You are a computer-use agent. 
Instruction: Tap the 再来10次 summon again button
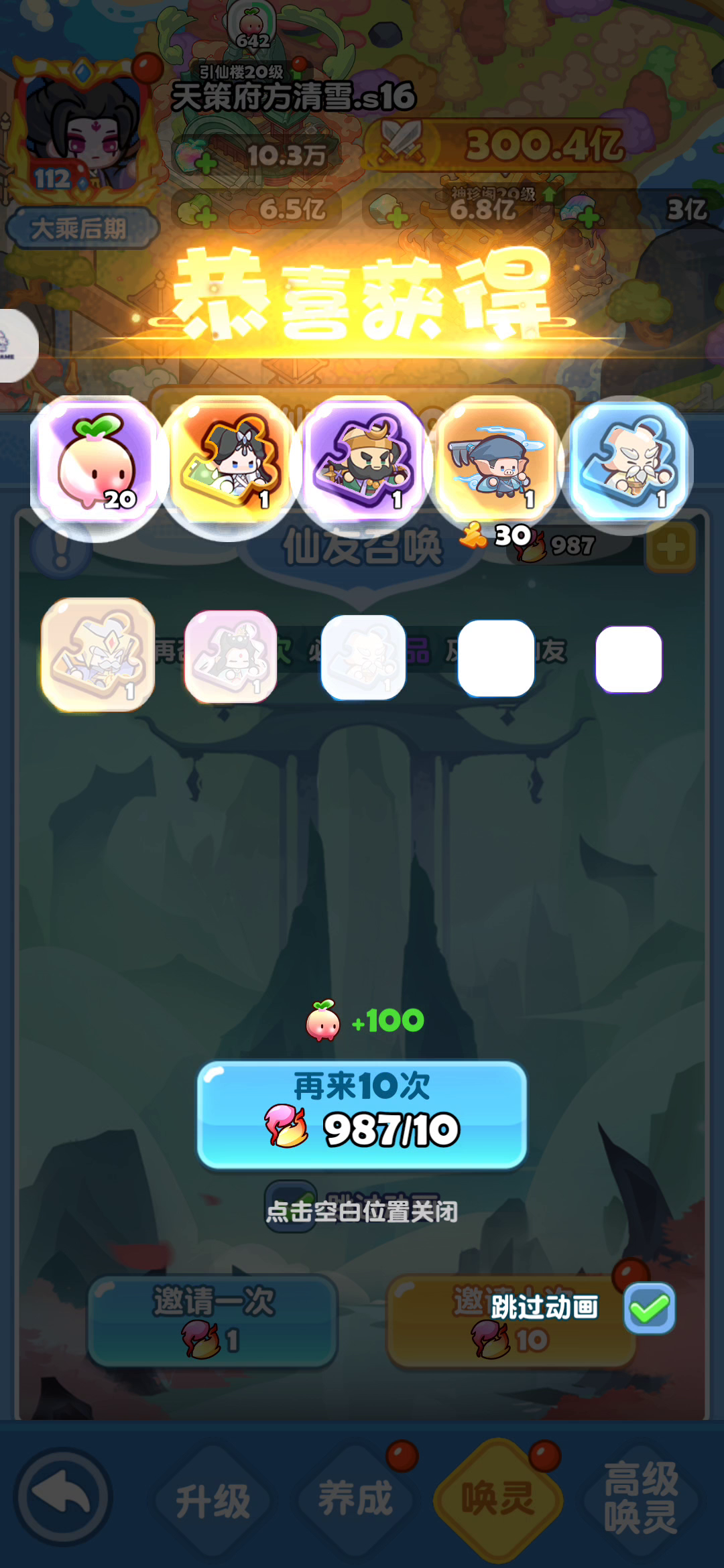[362, 1114]
